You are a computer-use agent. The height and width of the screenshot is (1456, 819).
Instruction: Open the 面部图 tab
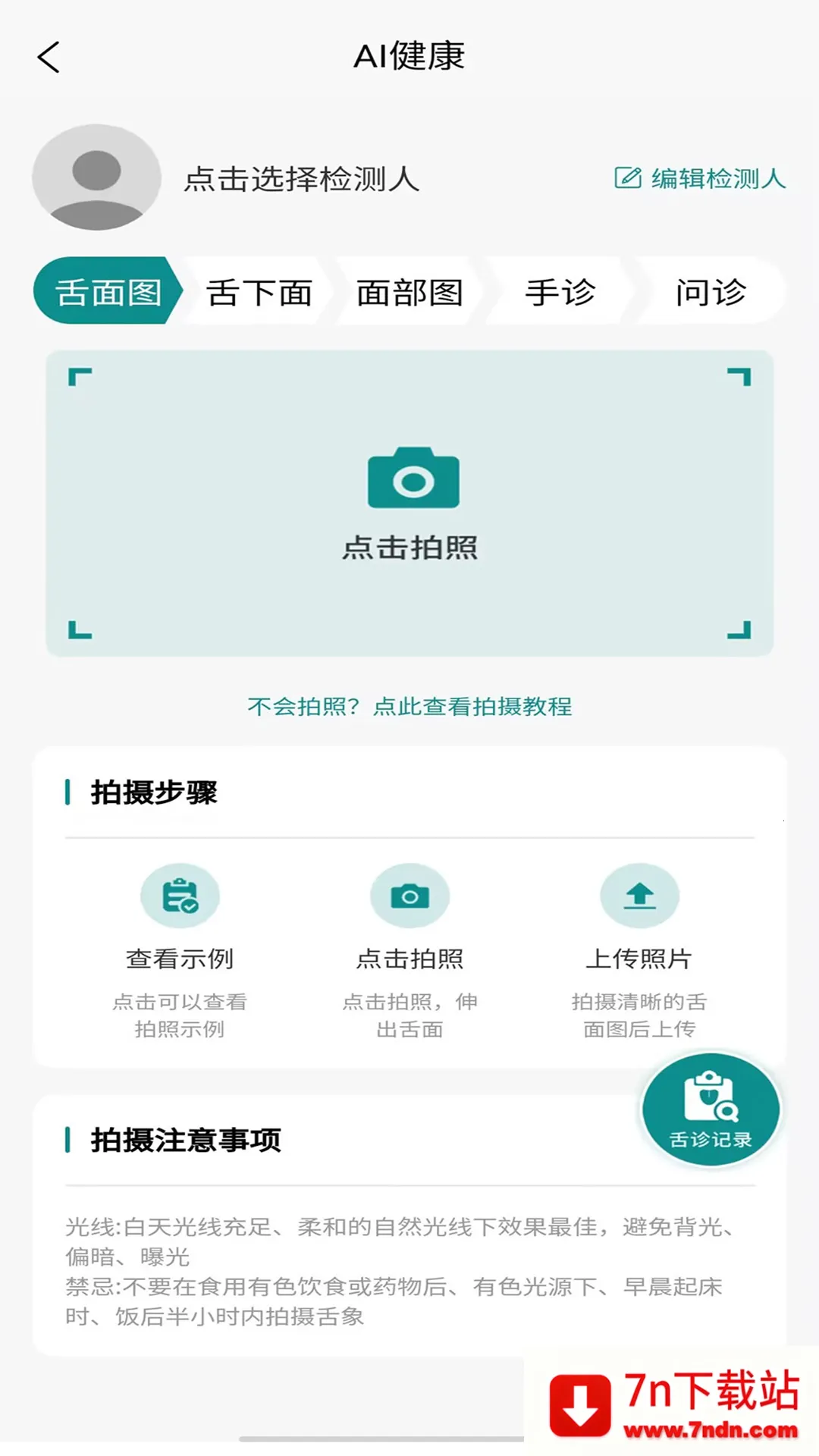[x=409, y=294]
